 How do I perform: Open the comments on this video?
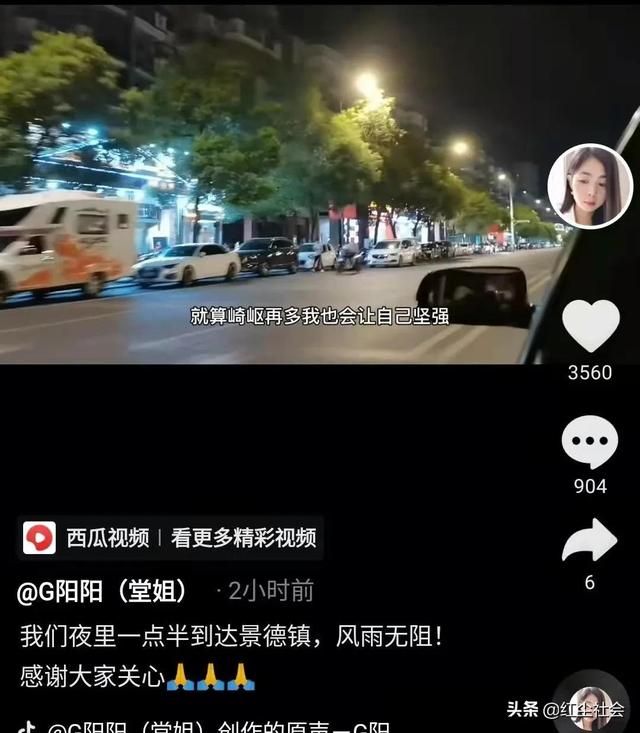[x=589, y=442]
